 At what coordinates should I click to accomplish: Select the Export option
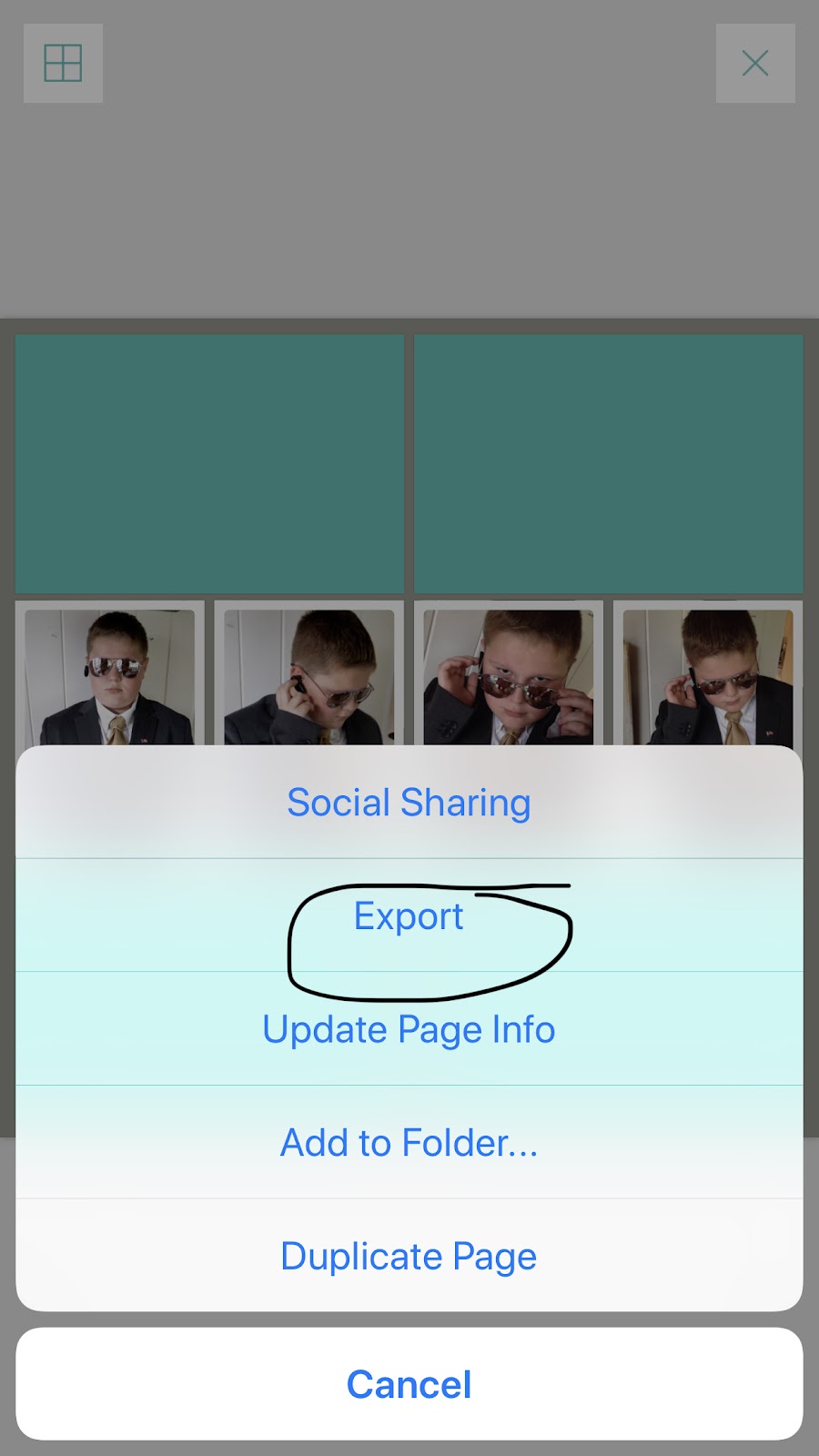(409, 916)
